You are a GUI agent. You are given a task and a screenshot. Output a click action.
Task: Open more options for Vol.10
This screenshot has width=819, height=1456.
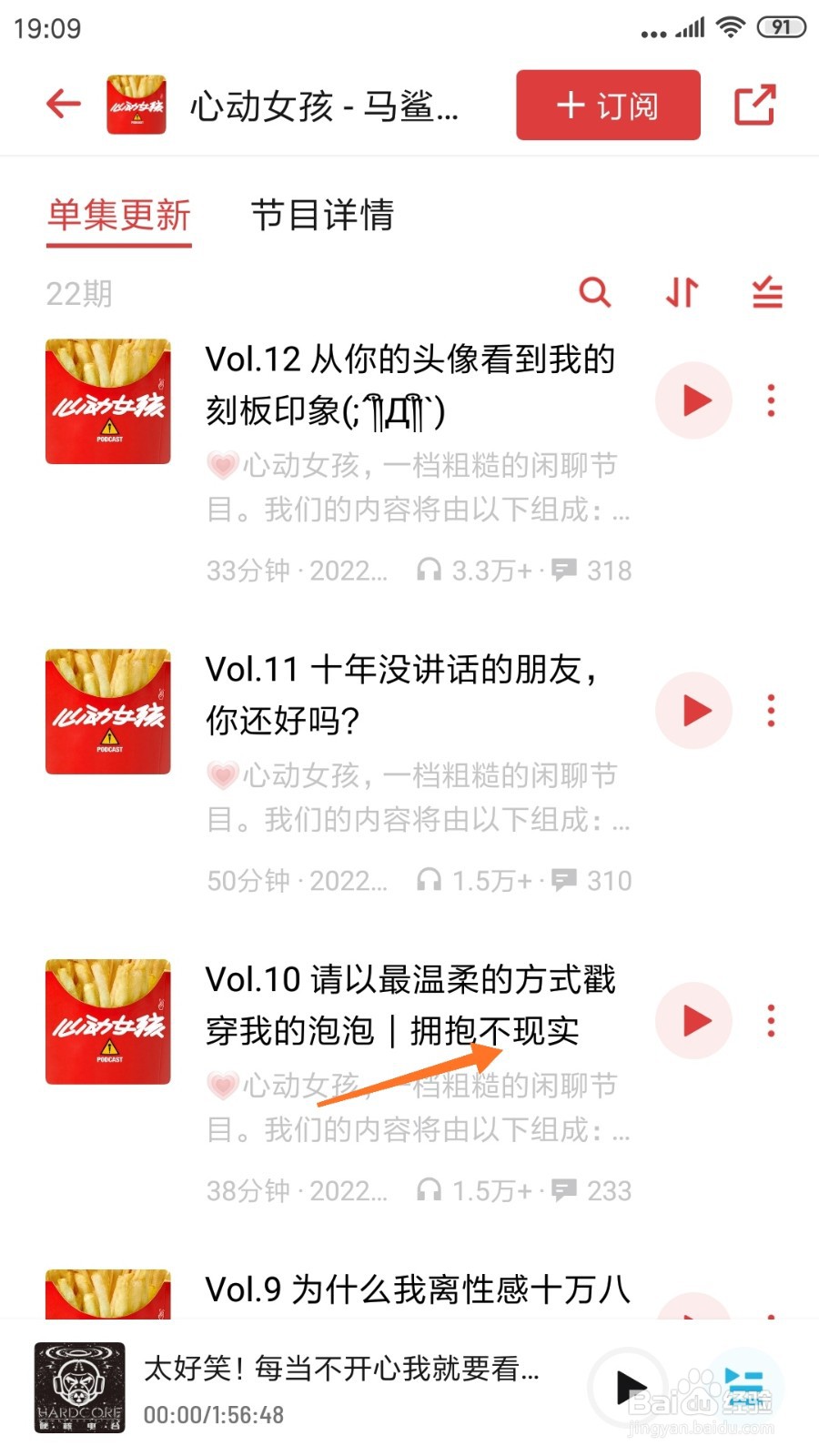point(771,1021)
